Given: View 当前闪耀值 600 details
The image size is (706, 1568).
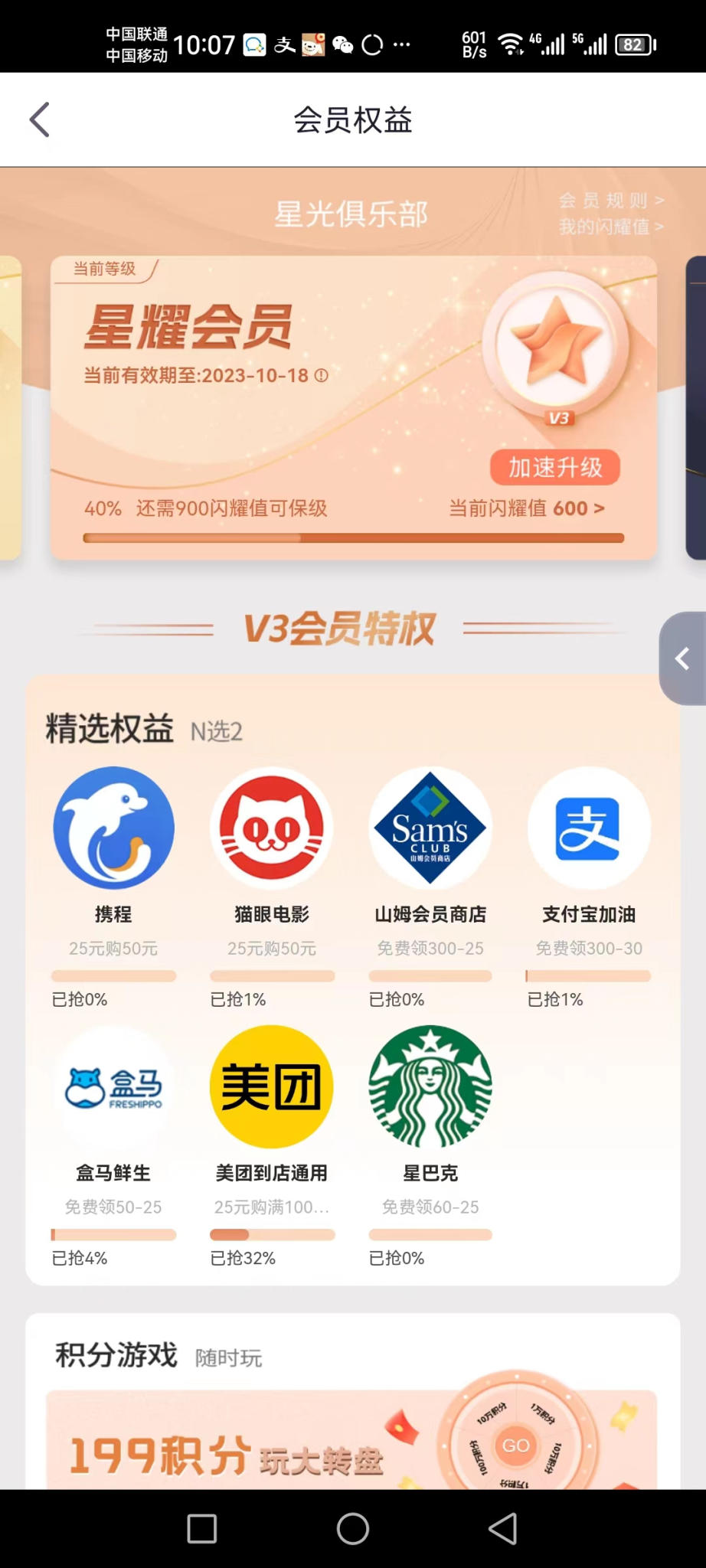Looking at the screenshot, I should click(x=526, y=508).
